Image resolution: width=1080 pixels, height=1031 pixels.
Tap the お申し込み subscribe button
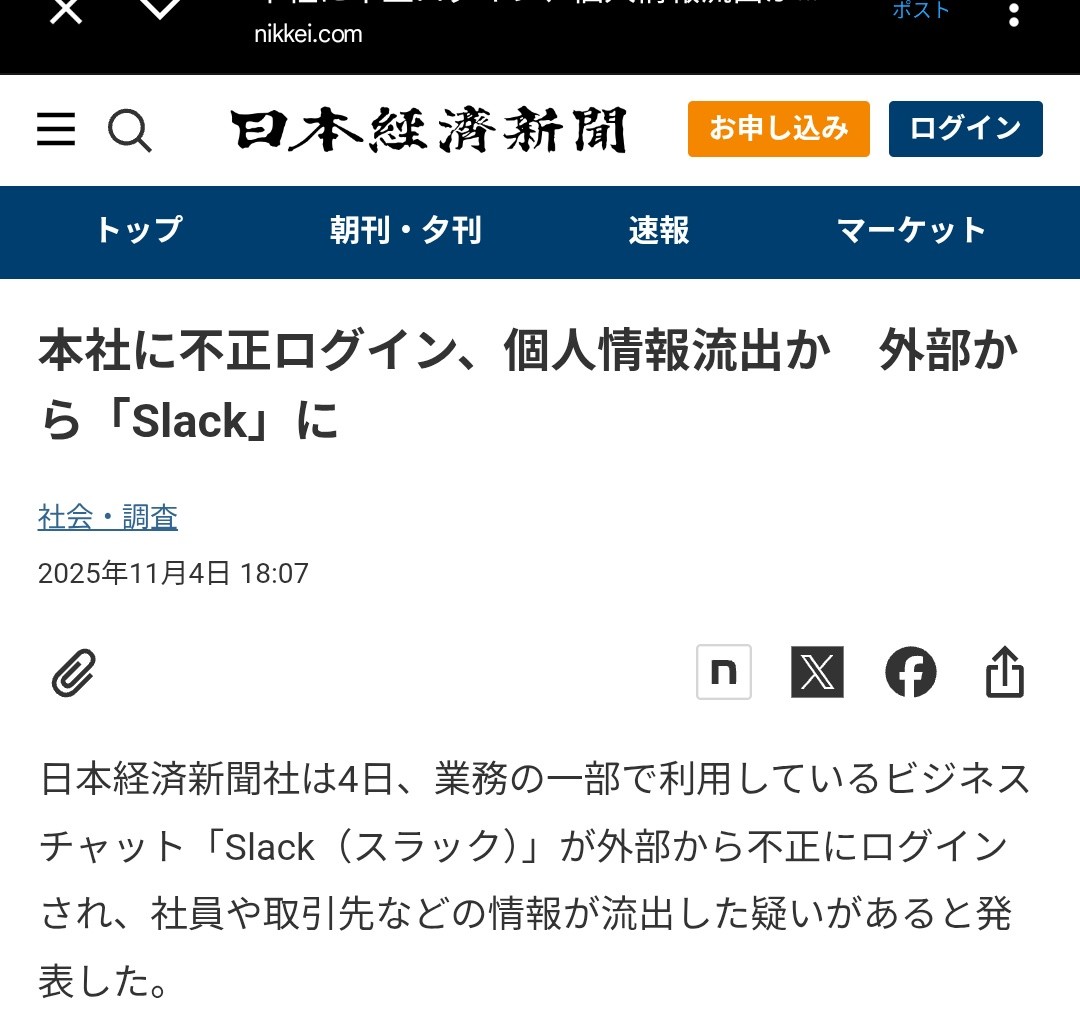778,129
